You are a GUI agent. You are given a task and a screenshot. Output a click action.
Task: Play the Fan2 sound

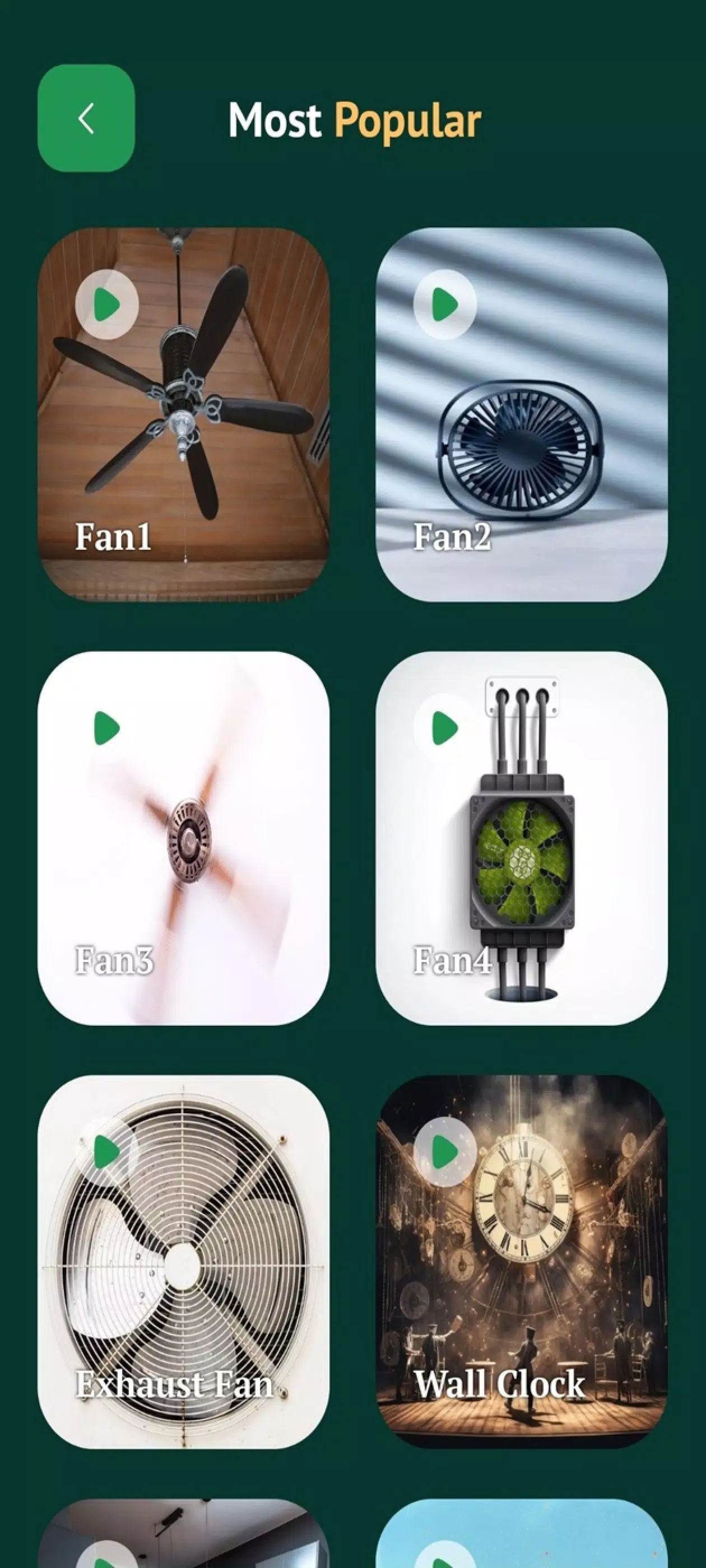click(445, 304)
